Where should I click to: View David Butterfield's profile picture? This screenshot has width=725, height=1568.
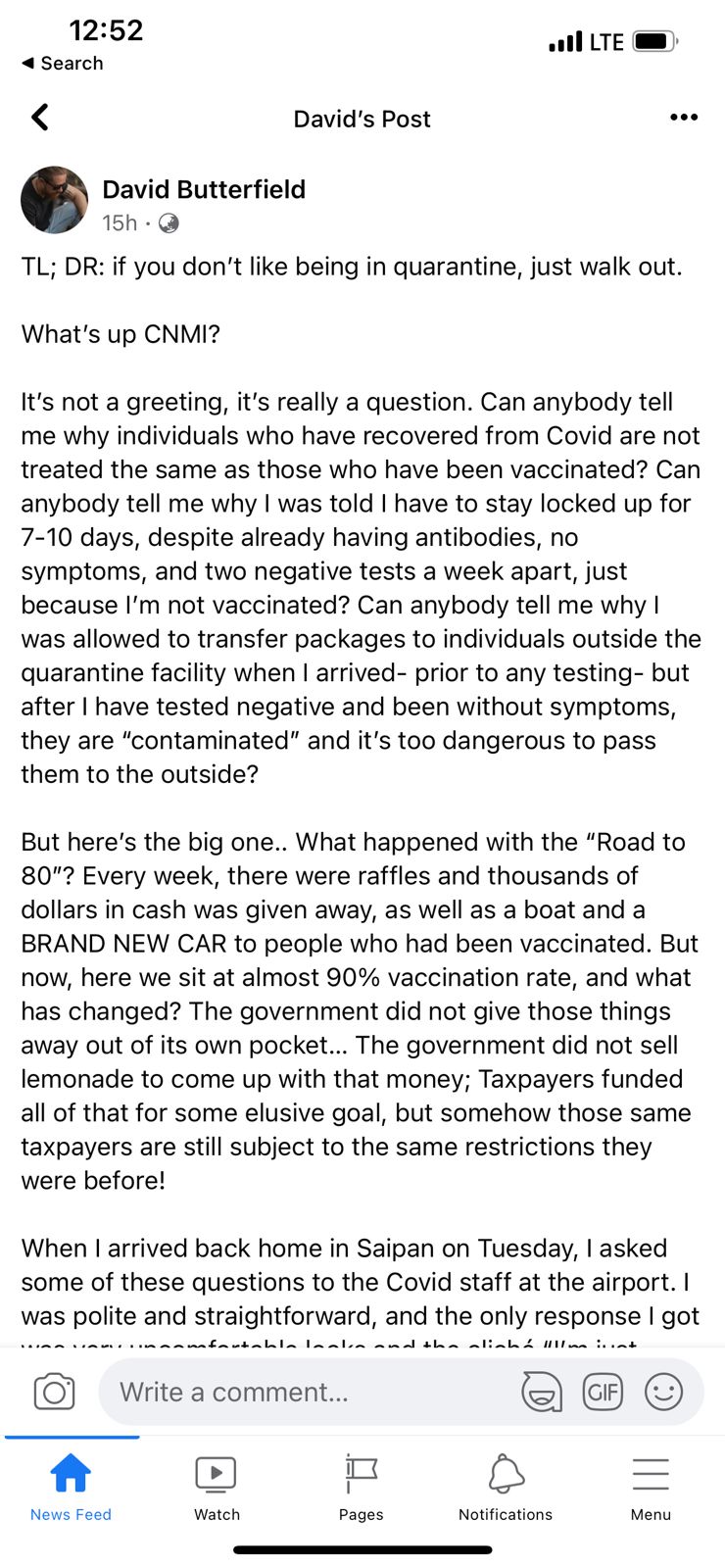55,200
